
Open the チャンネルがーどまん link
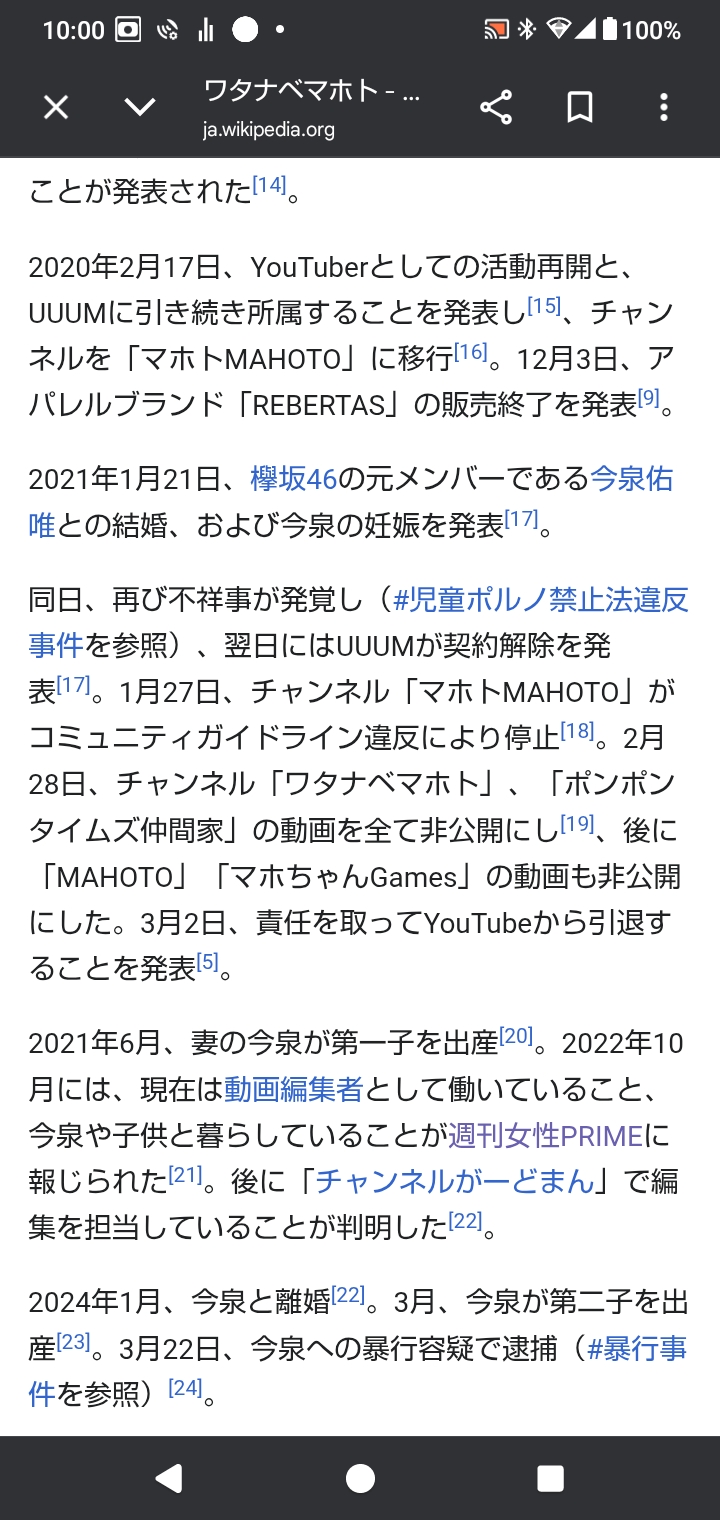[x=455, y=1181]
